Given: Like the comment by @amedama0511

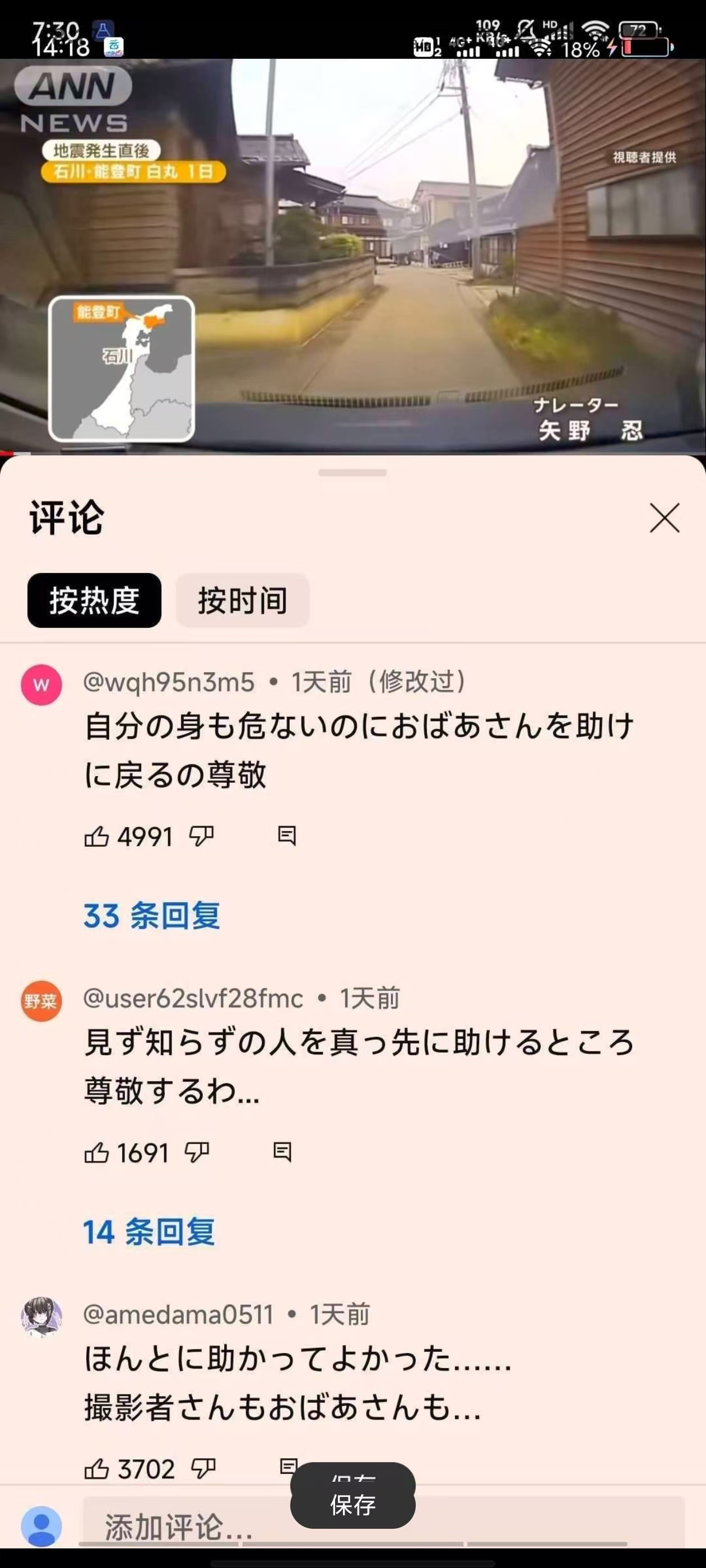Looking at the screenshot, I should [x=97, y=1469].
